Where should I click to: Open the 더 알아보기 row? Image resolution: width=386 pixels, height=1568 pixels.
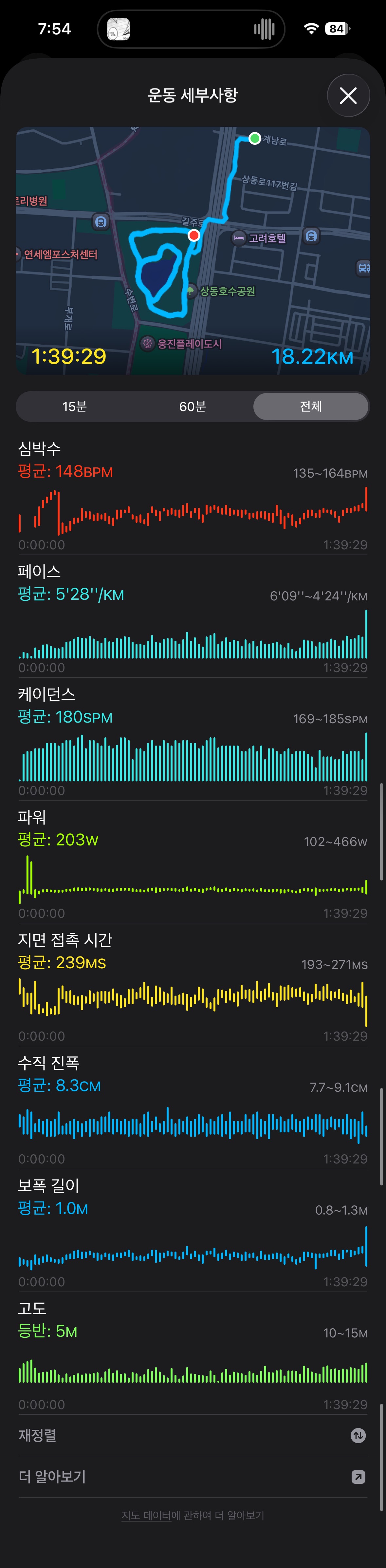[x=193, y=1477]
